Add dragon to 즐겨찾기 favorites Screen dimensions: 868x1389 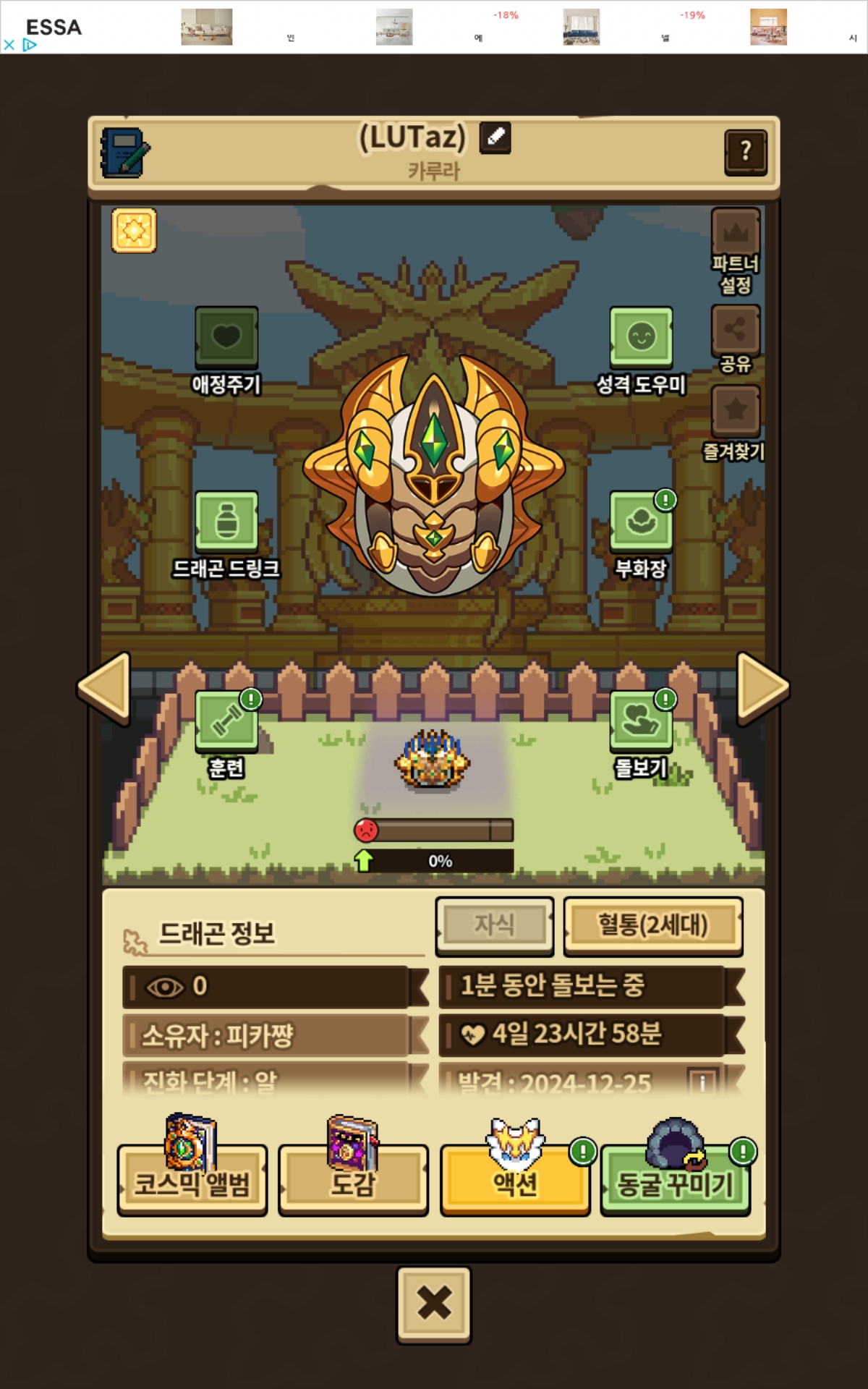click(x=735, y=422)
